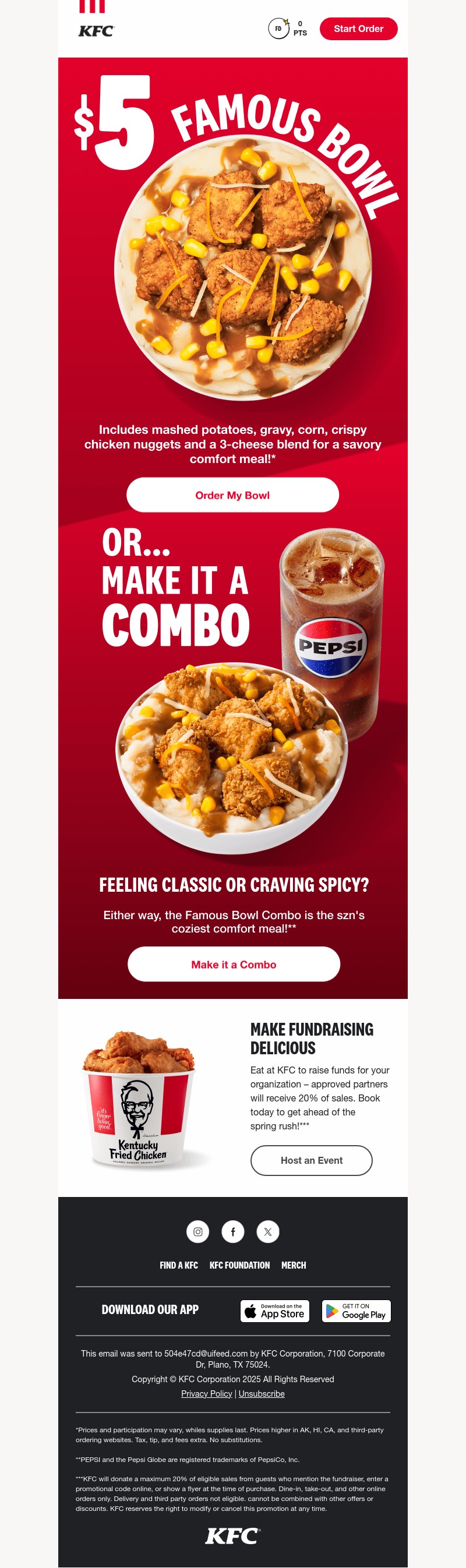Read the Privacy Policy
466x1568 pixels.
206,1393
